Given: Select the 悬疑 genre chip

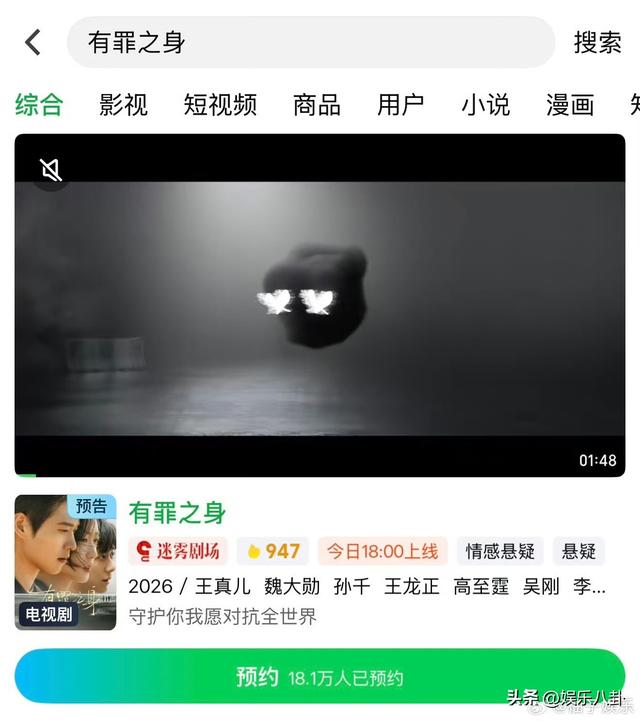Looking at the screenshot, I should tap(579, 551).
